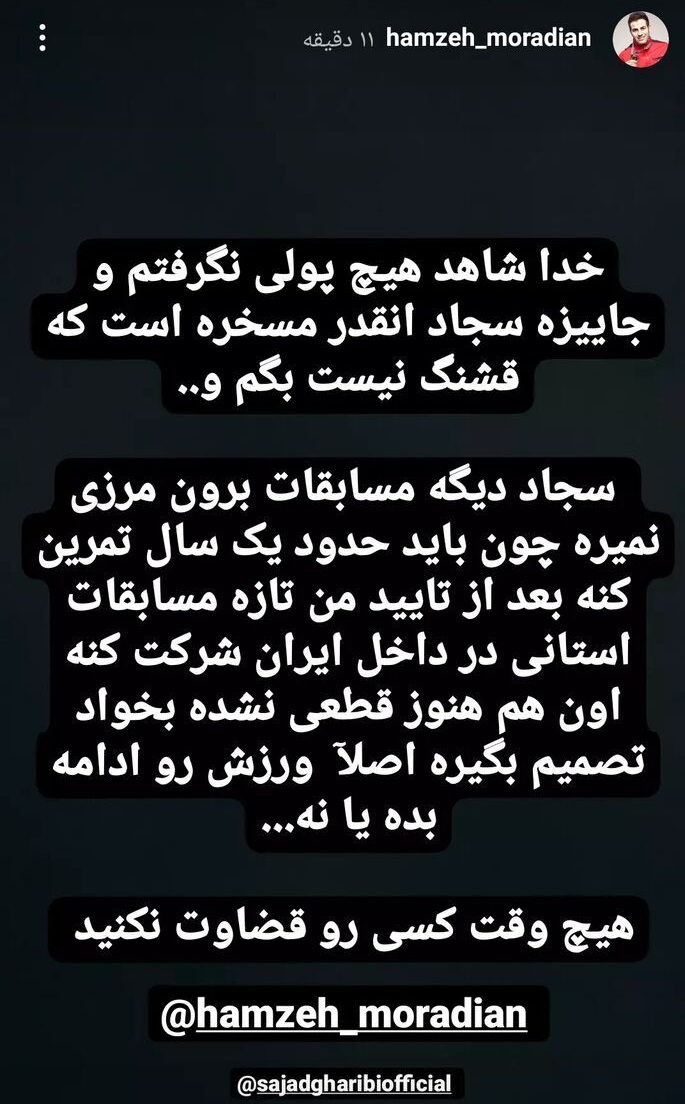
Task: Open the @hamzeh_moradian mention sticker
Action: [x=344, y=1014]
